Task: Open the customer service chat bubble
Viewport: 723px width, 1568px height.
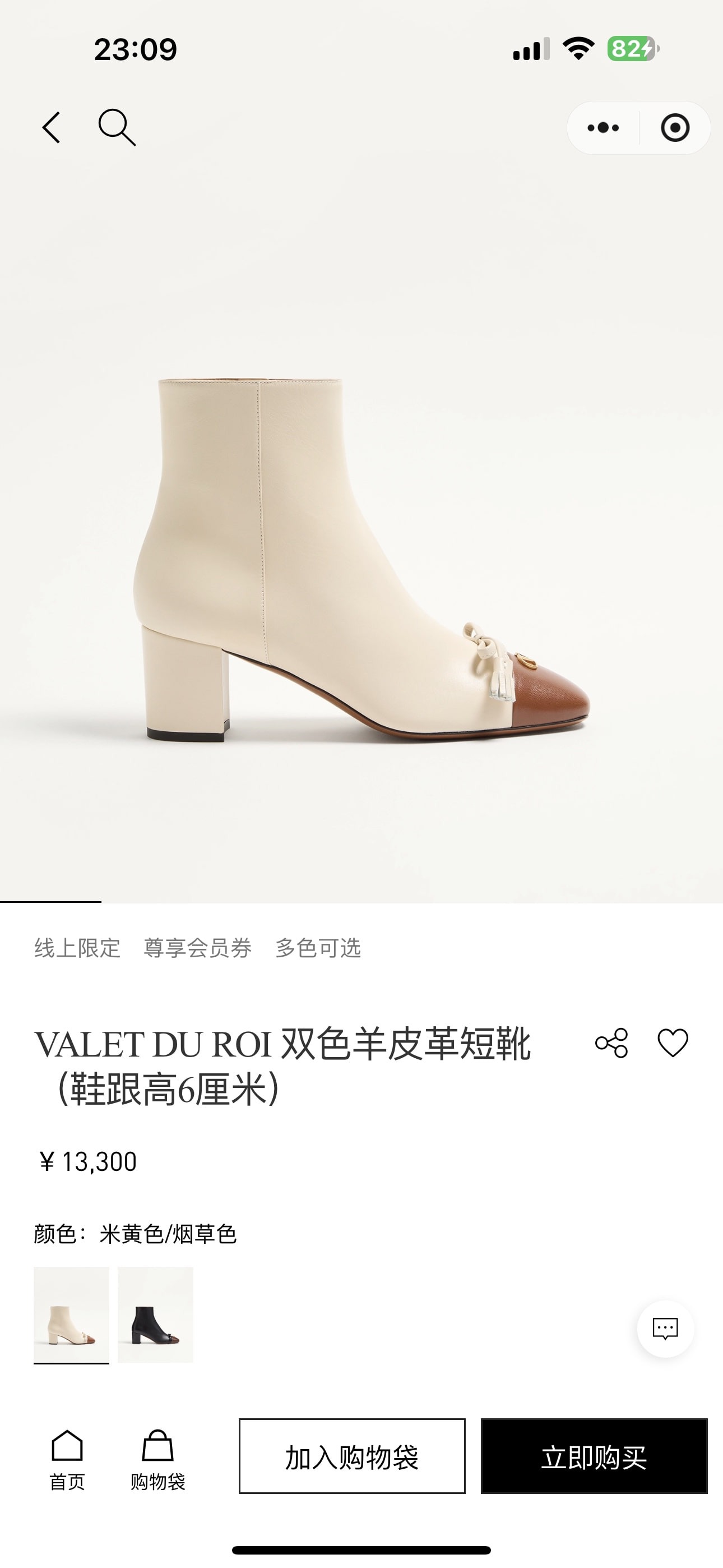Action: pos(665,1328)
